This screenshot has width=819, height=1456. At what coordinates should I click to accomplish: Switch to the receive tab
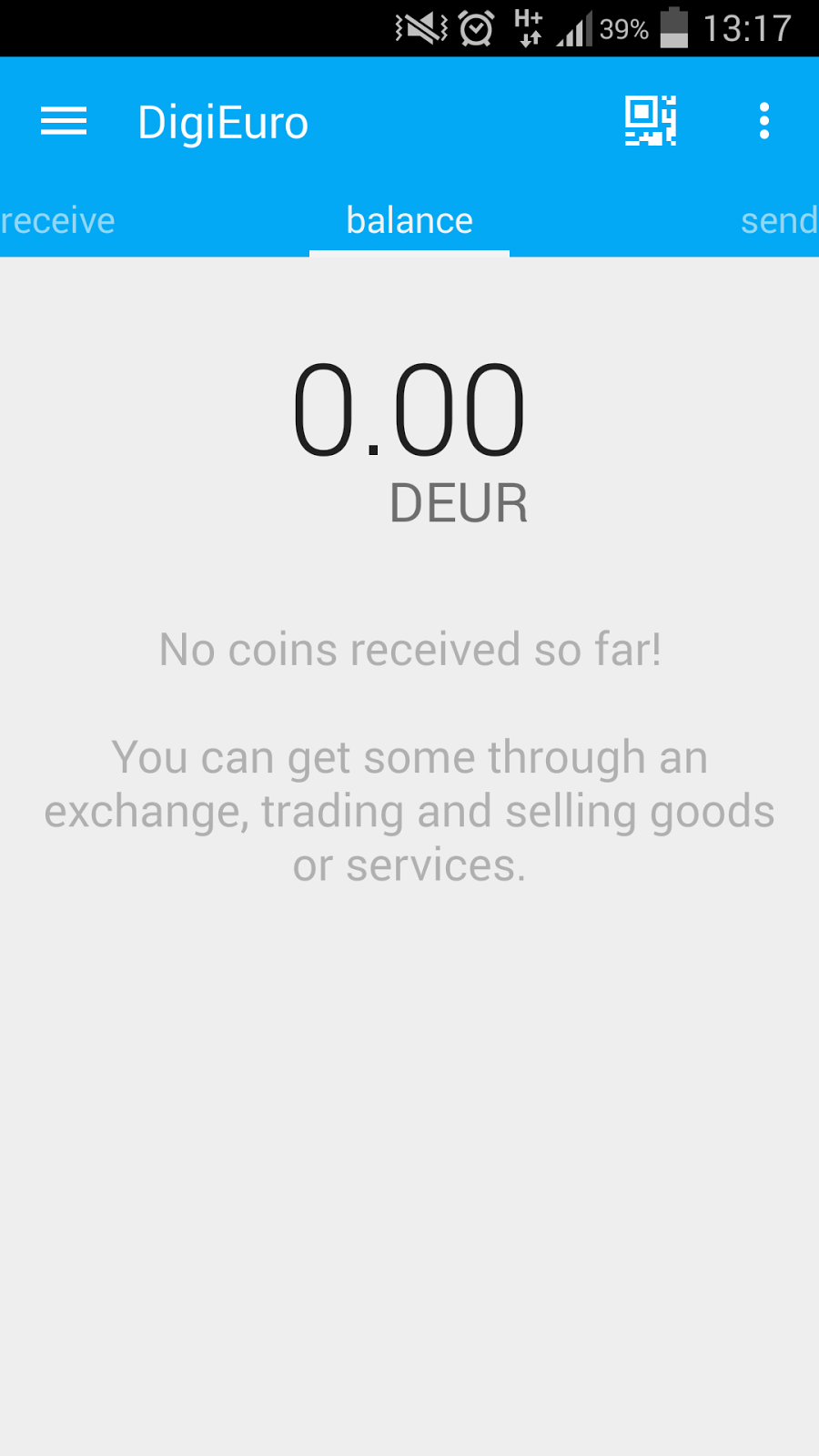[57, 221]
